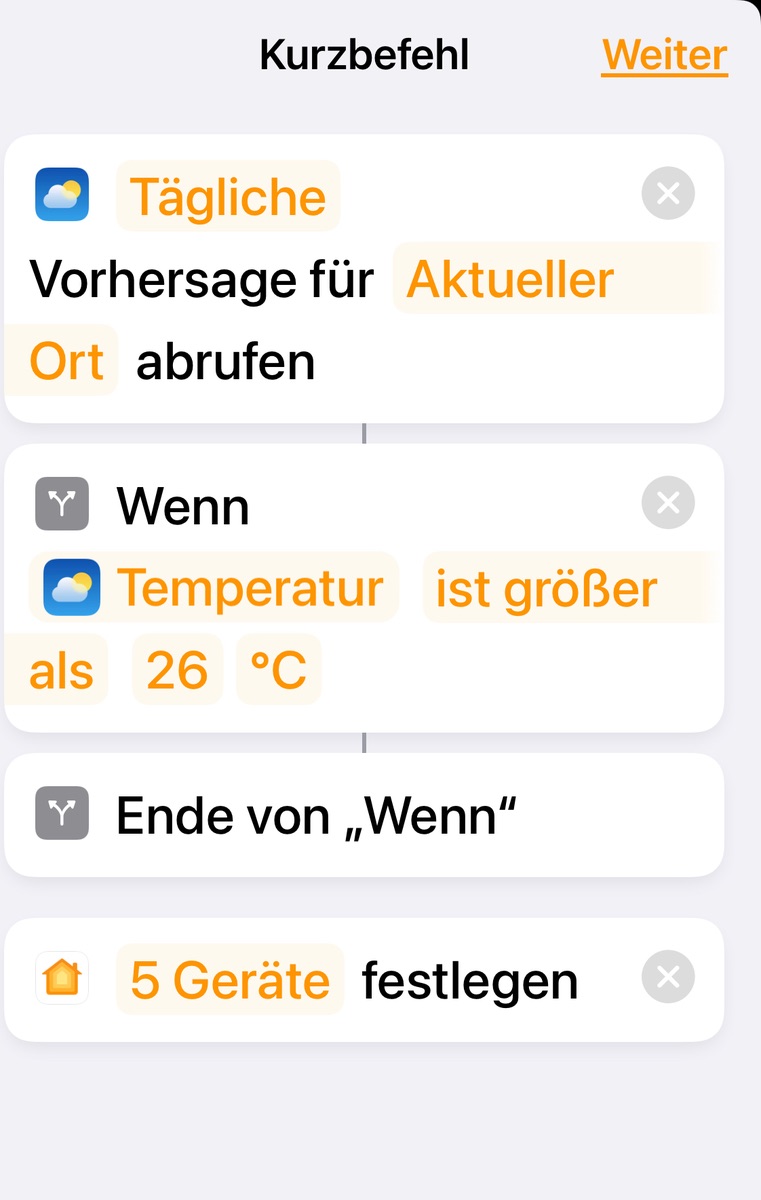
Task: Change the Tägliche forecast type
Action: [228, 196]
